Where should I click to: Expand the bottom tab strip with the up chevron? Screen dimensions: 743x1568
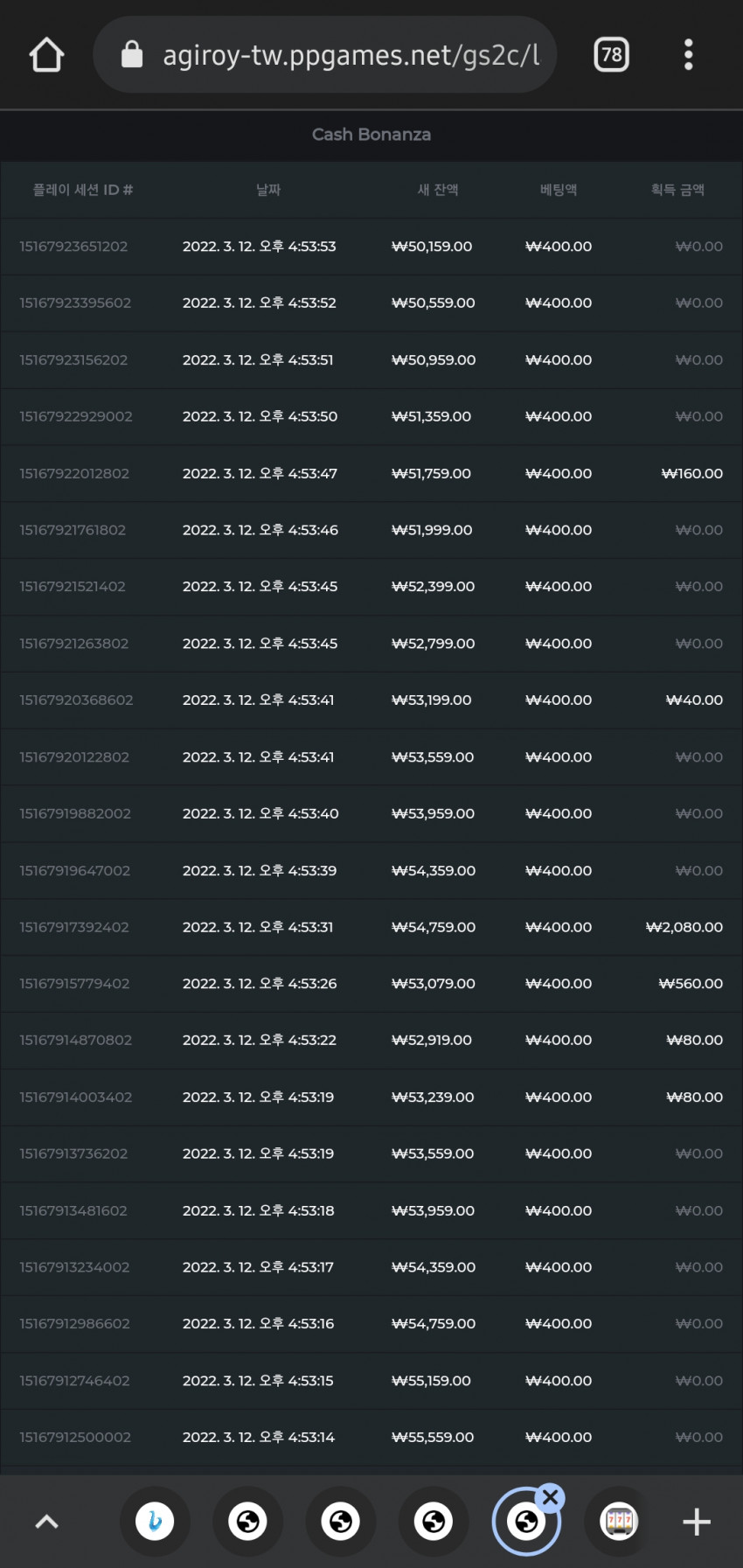46,1523
